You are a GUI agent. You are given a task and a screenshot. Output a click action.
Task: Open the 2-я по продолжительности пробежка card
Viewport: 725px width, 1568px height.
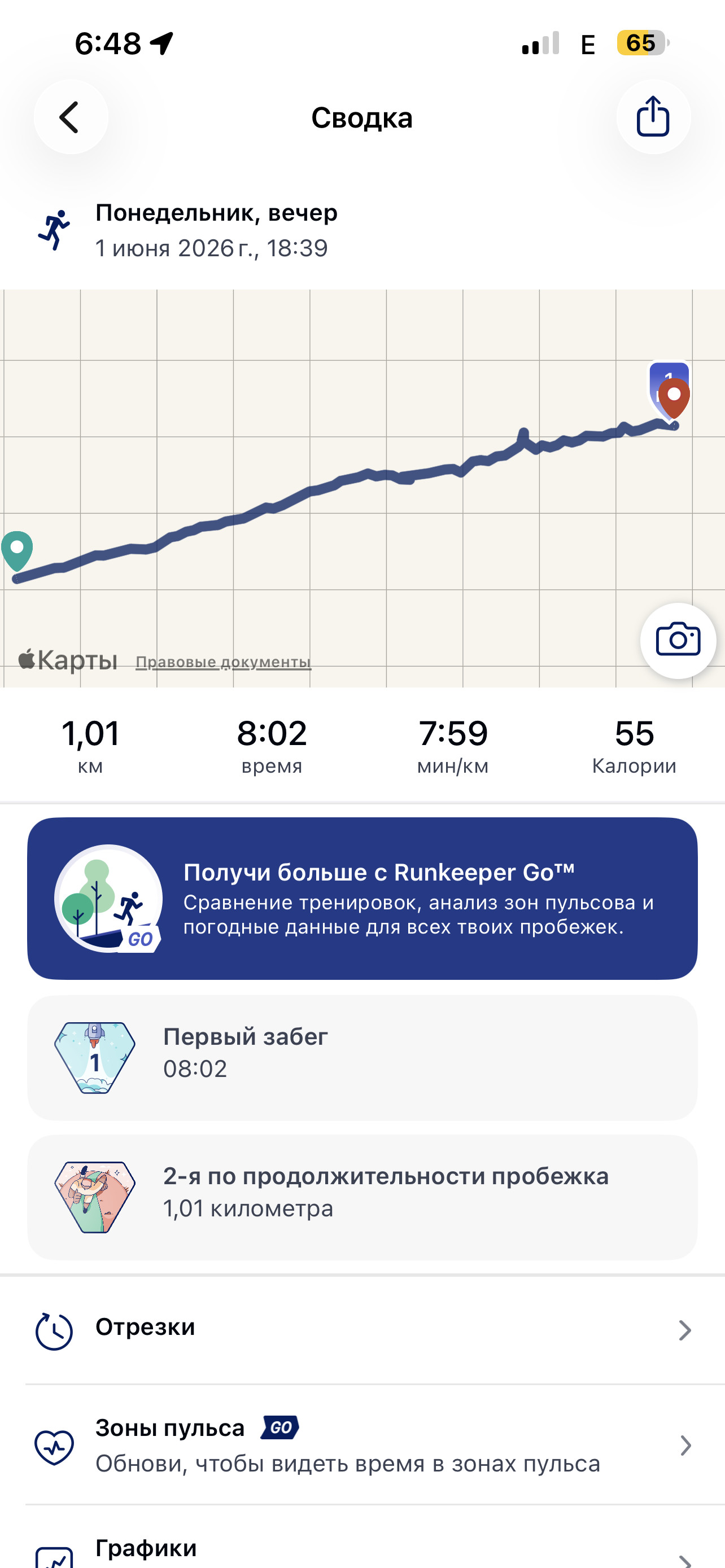(x=362, y=1197)
